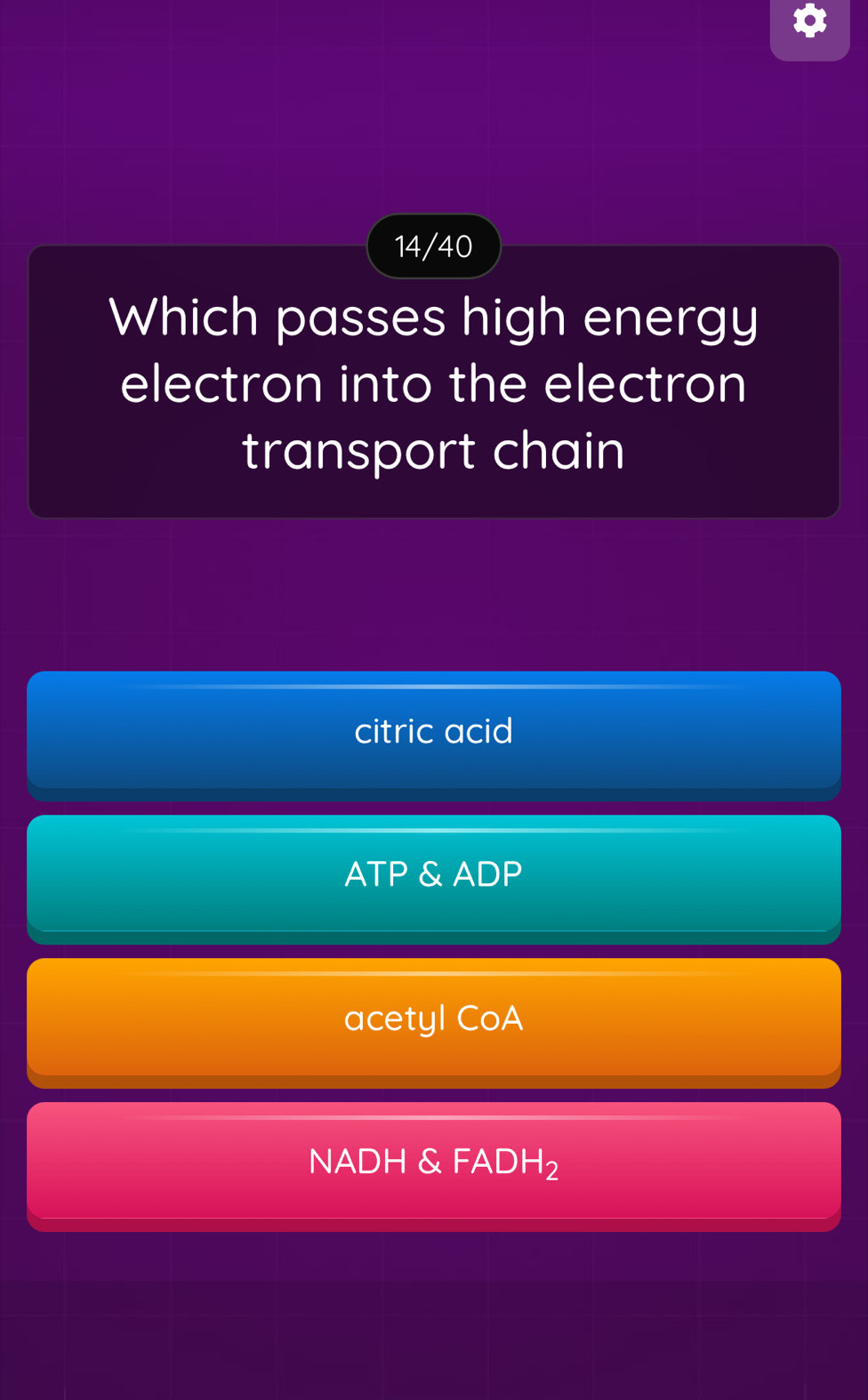View quiz progress indicator 14/40

(x=434, y=245)
